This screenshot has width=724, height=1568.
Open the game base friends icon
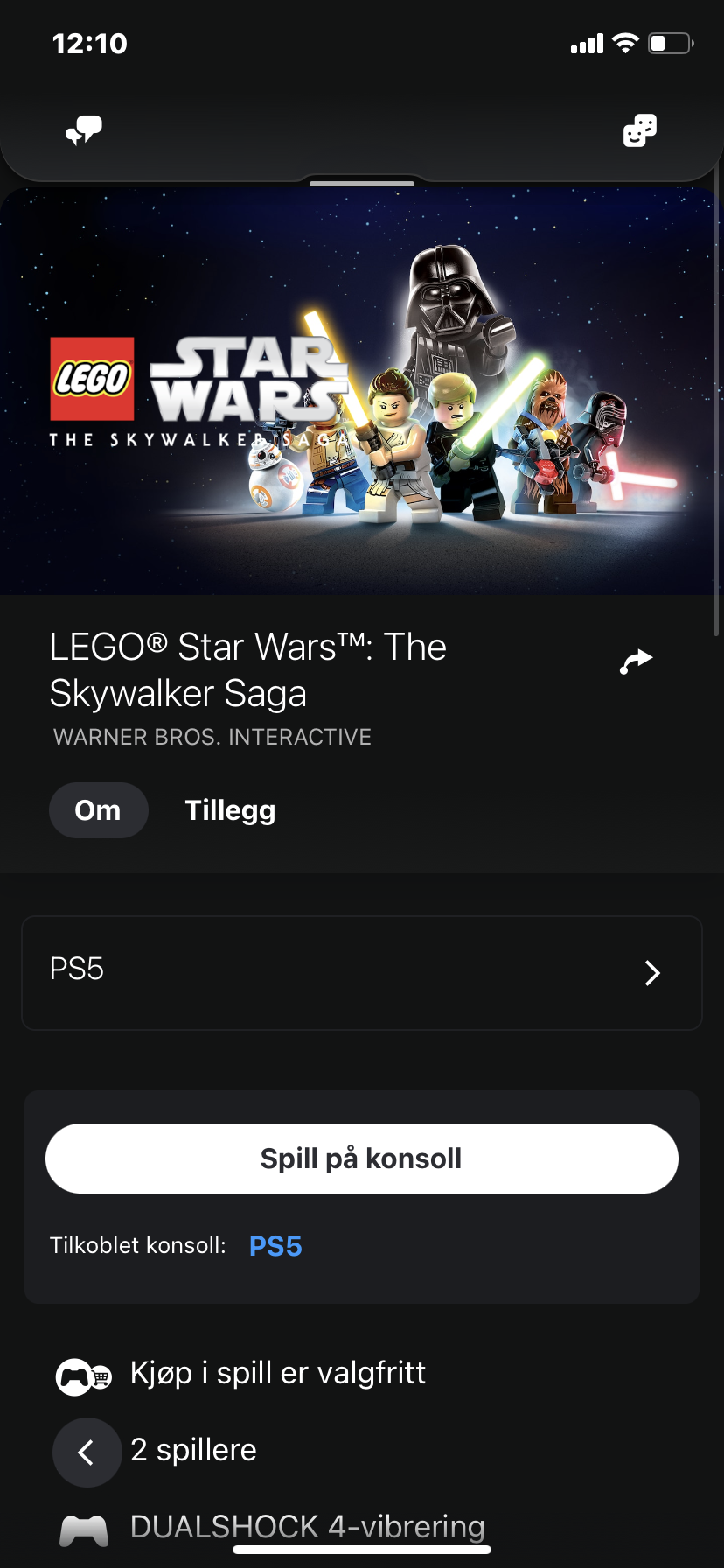click(640, 130)
